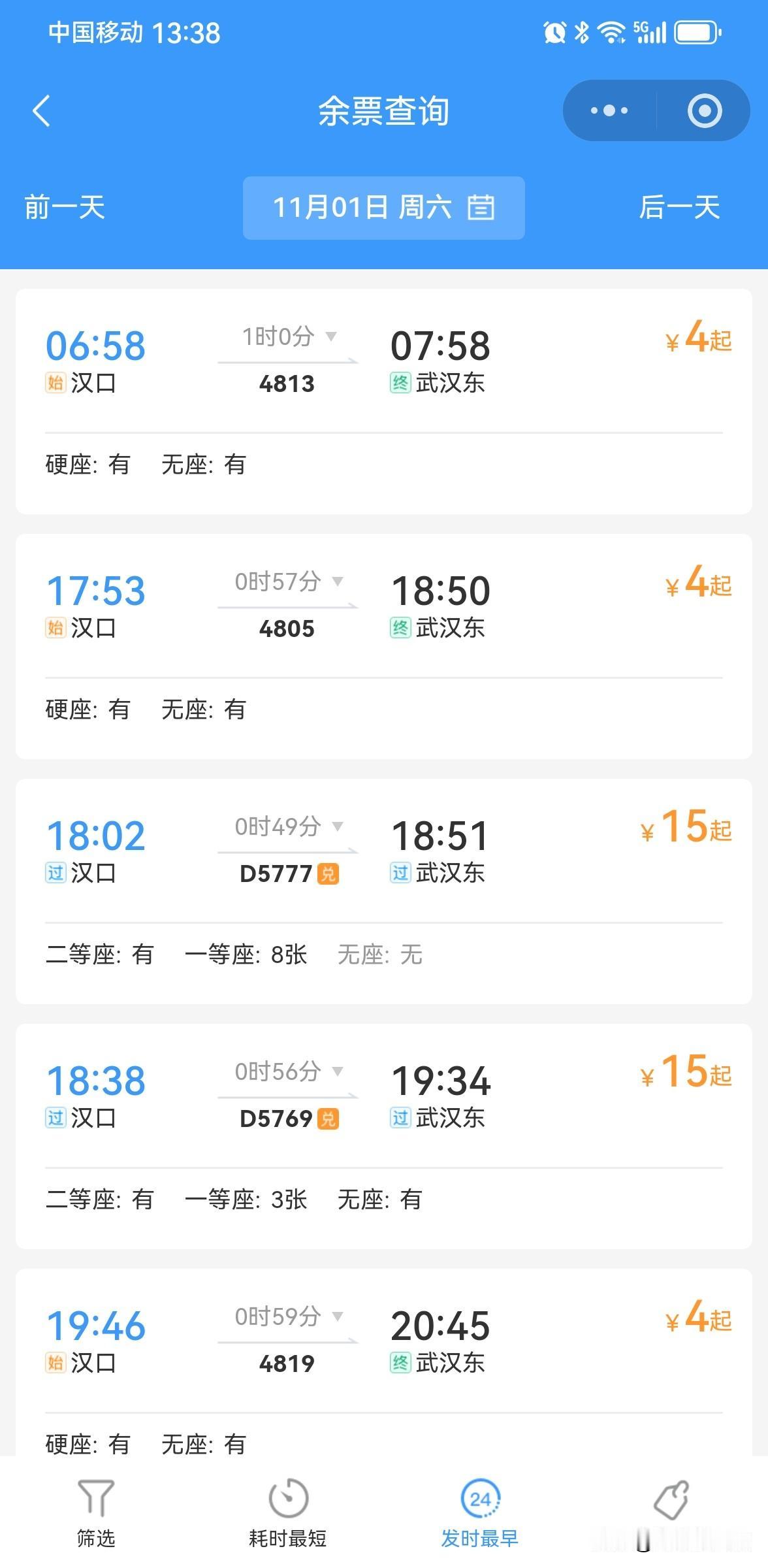Tap the back arrow icon
This screenshot has width=768, height=1568.
point(41,110)
